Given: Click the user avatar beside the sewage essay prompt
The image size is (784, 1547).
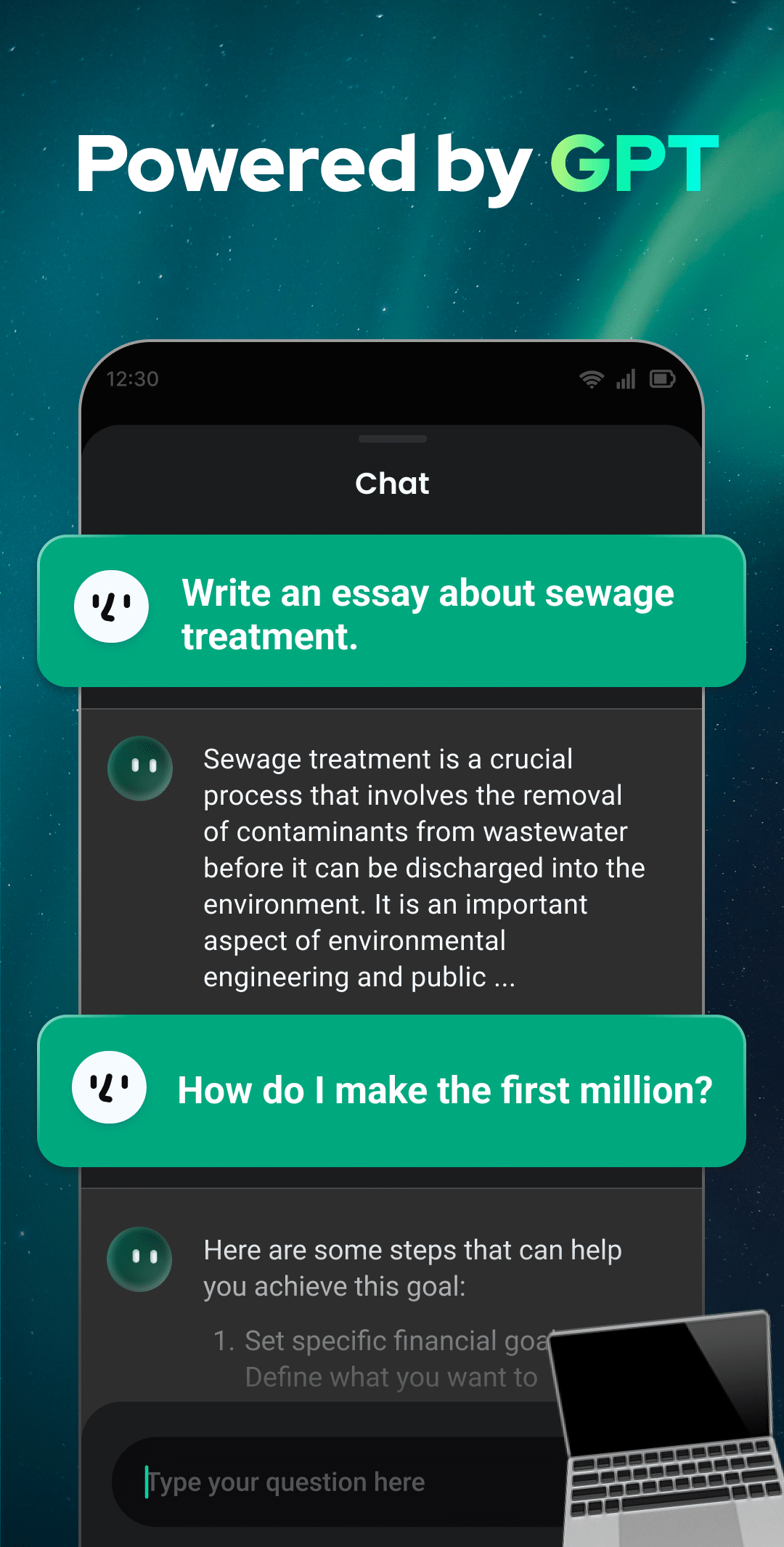Looking at the screenshot, I should (x=111, y=606).
